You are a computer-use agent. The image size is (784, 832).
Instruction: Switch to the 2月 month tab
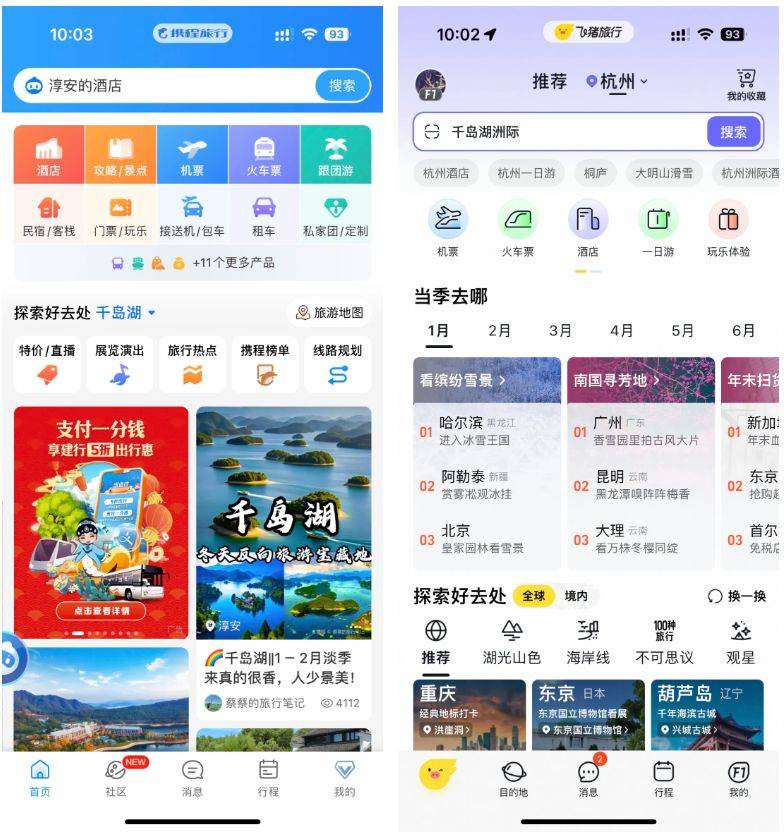pos(499,331)
